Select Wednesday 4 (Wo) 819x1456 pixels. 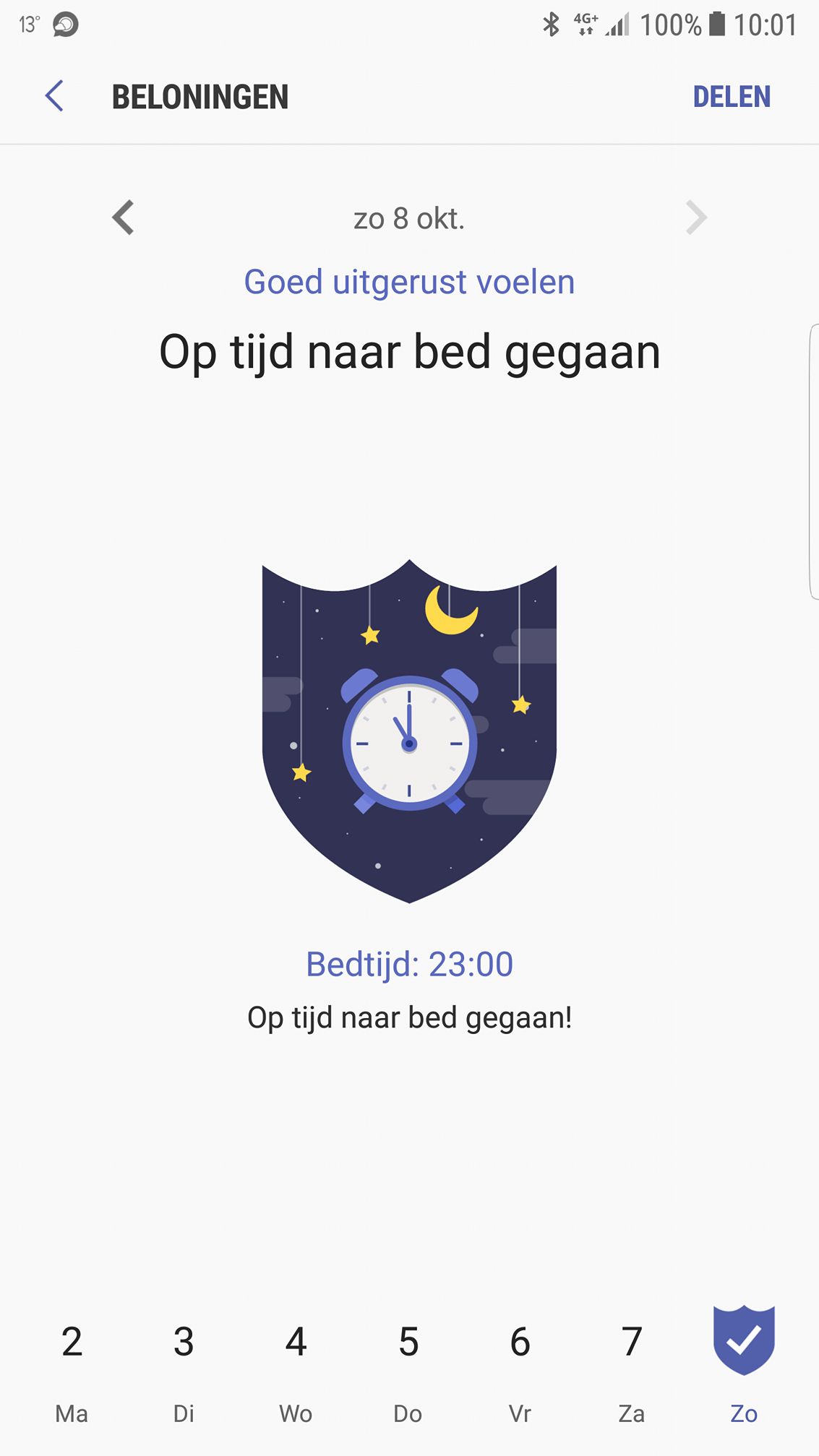click(296, 1366)
